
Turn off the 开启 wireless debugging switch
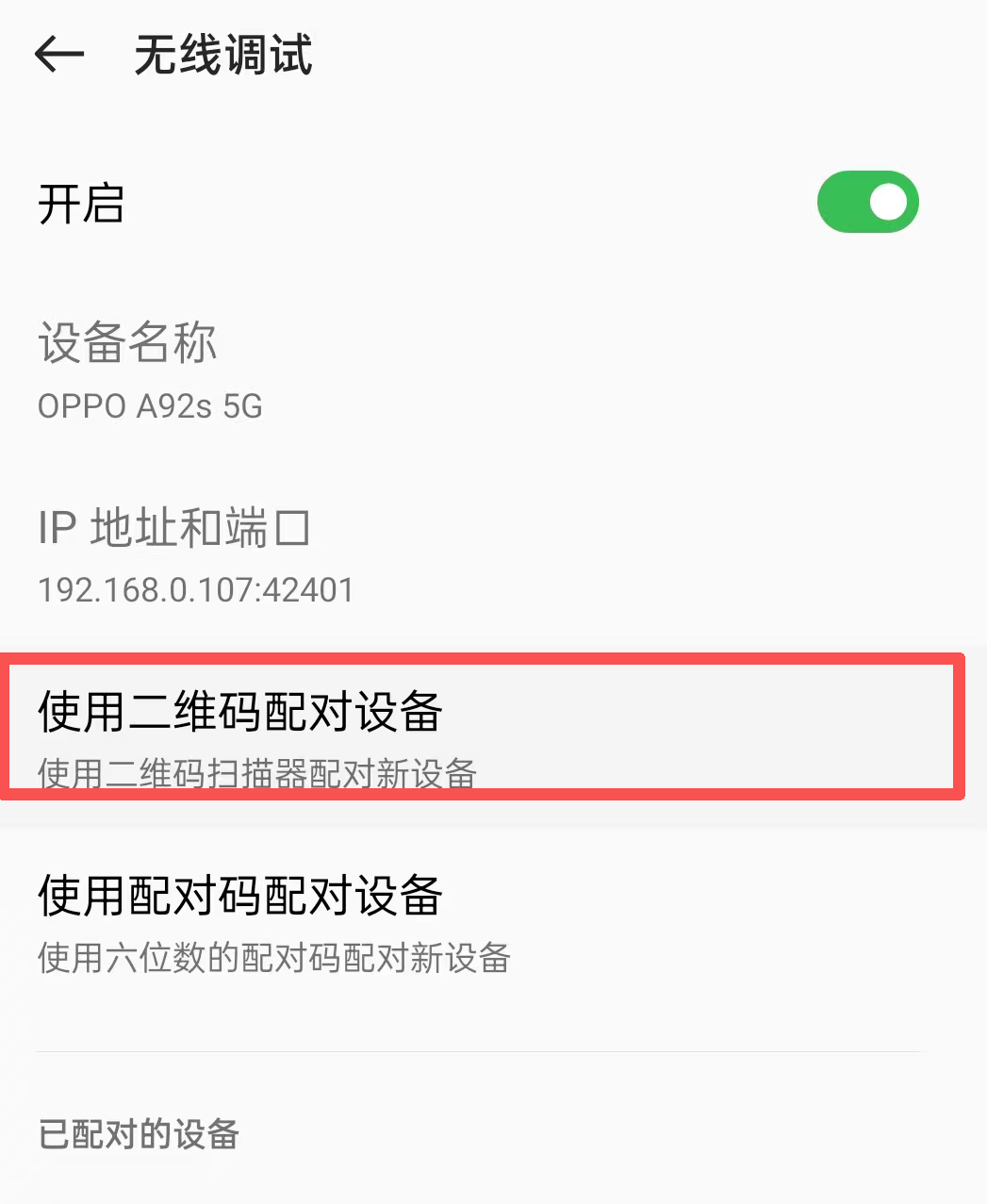tap(867, 202)
